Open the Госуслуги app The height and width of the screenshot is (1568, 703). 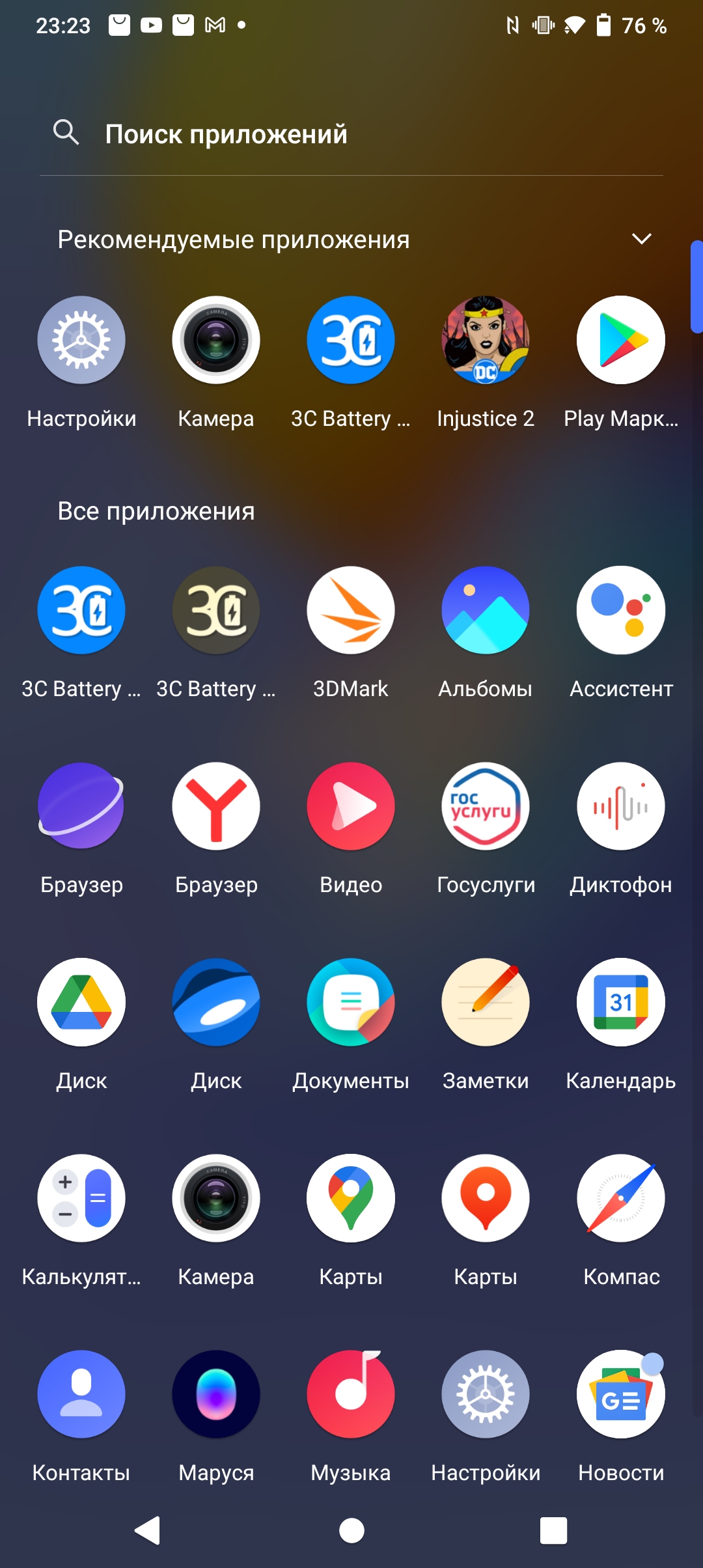(x=486, y=806)
